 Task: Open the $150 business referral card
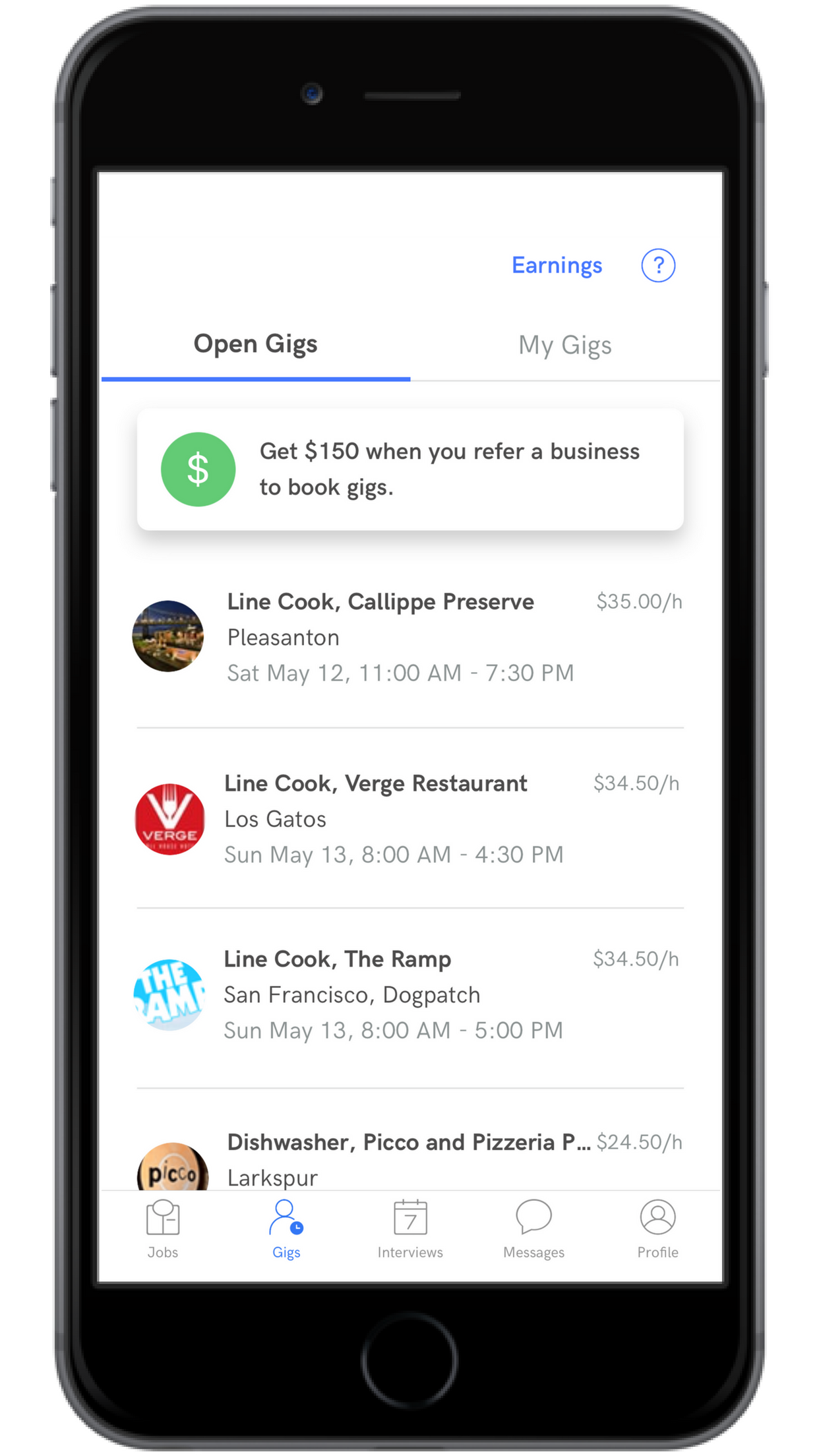click(409, 470)
